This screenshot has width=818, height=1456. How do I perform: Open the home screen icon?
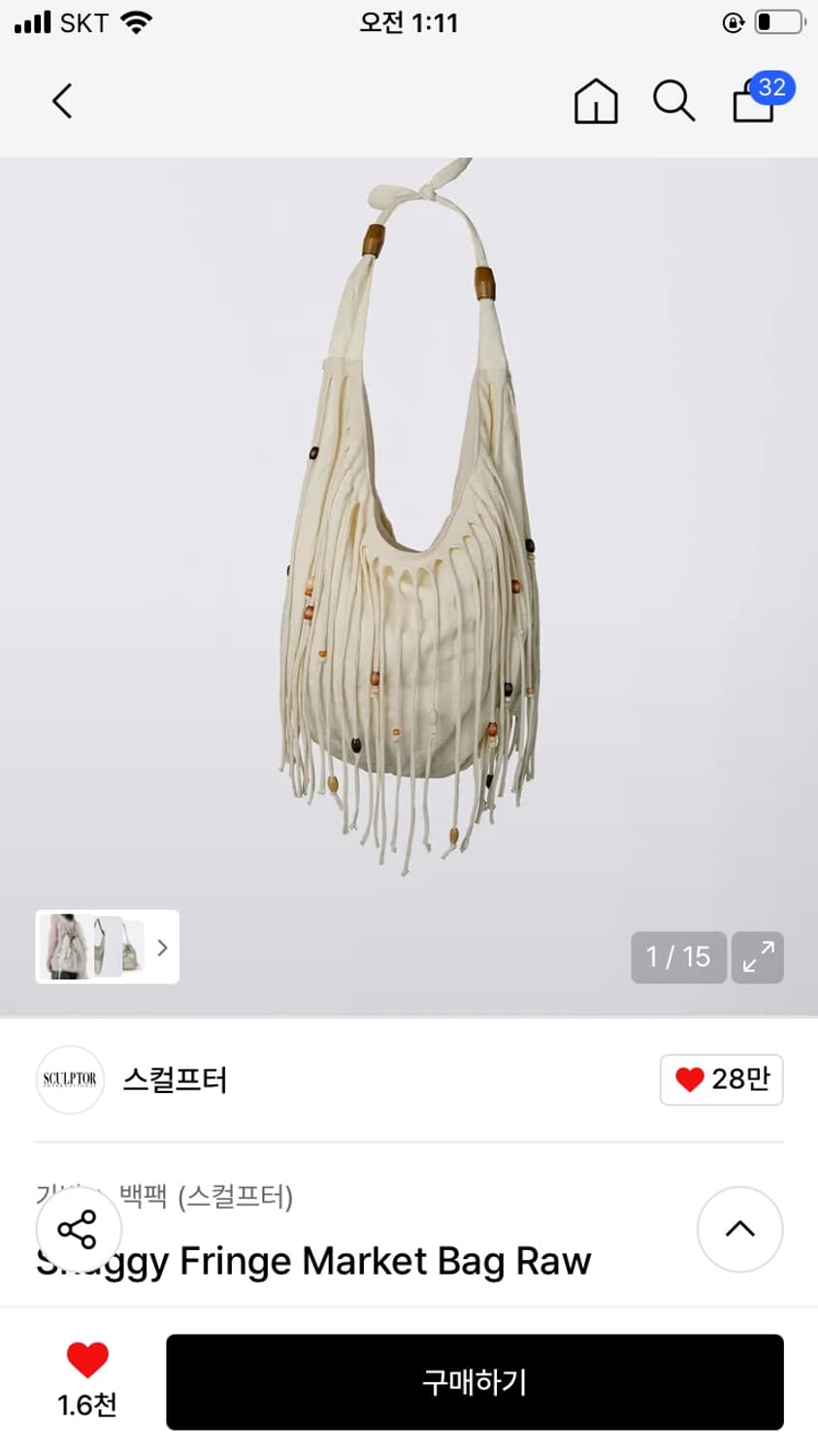(596, 100)
